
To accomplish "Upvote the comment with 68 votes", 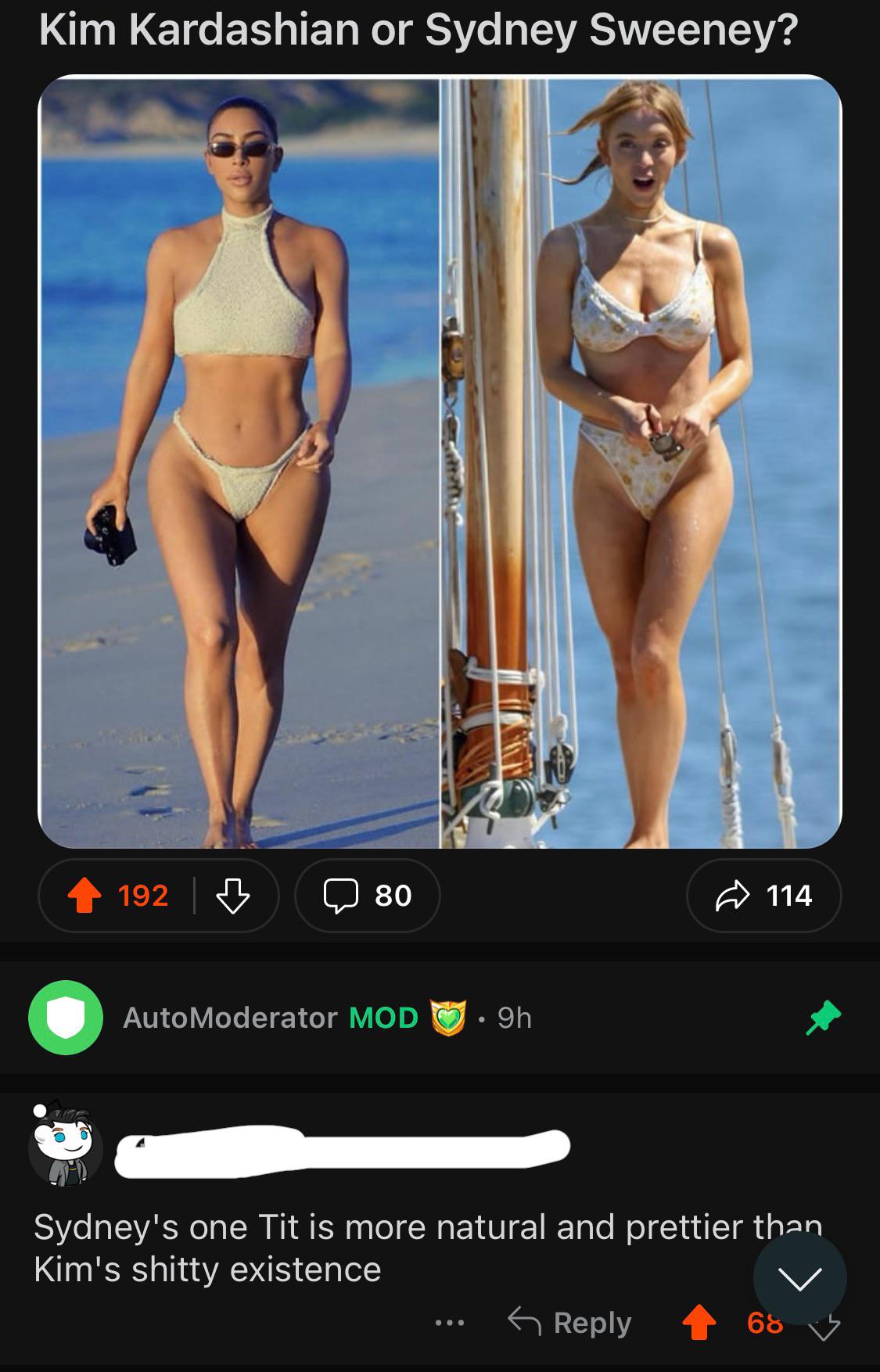I will [699, 1323].
